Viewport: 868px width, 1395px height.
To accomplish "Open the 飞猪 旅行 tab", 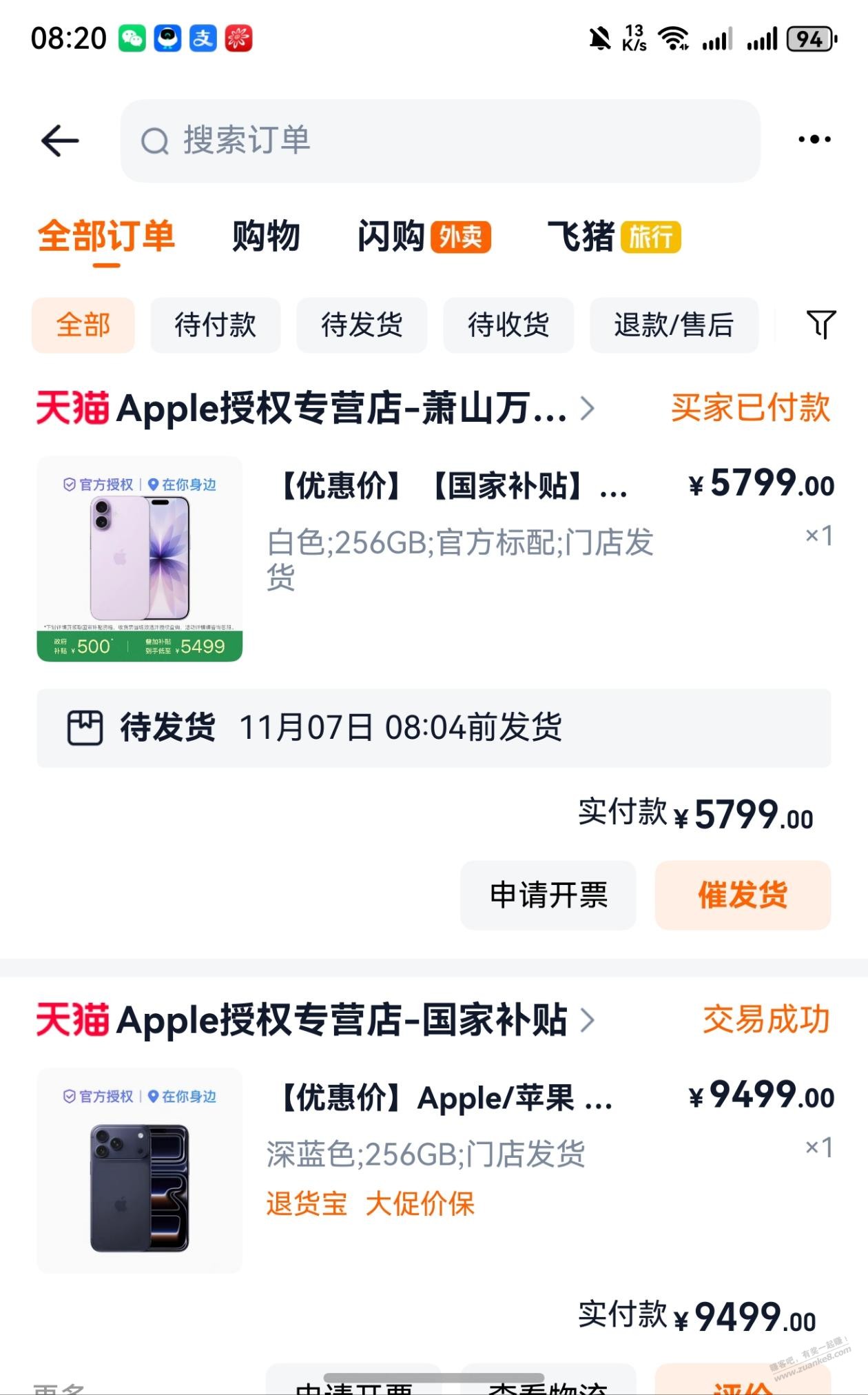I will click(613, 237).
